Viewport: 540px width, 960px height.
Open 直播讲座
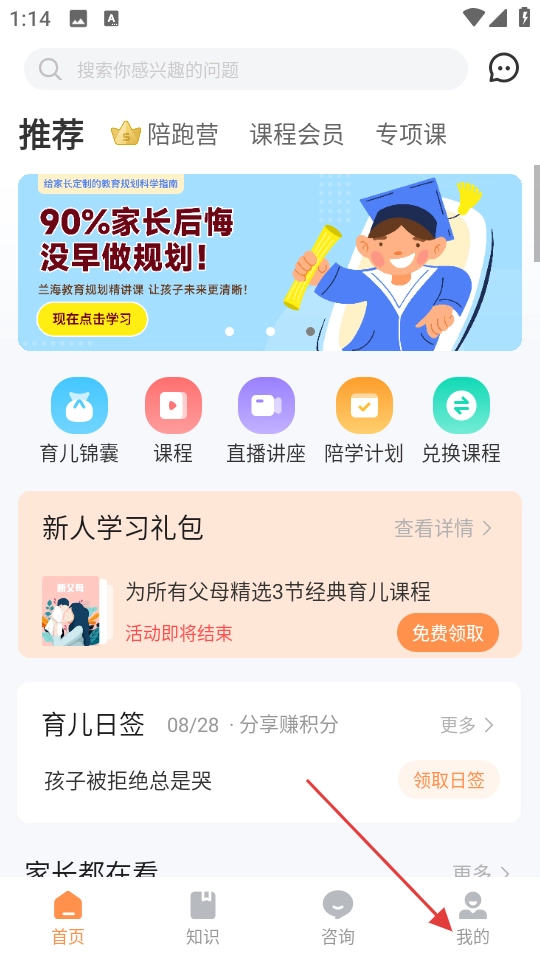[x=266, y=421]
